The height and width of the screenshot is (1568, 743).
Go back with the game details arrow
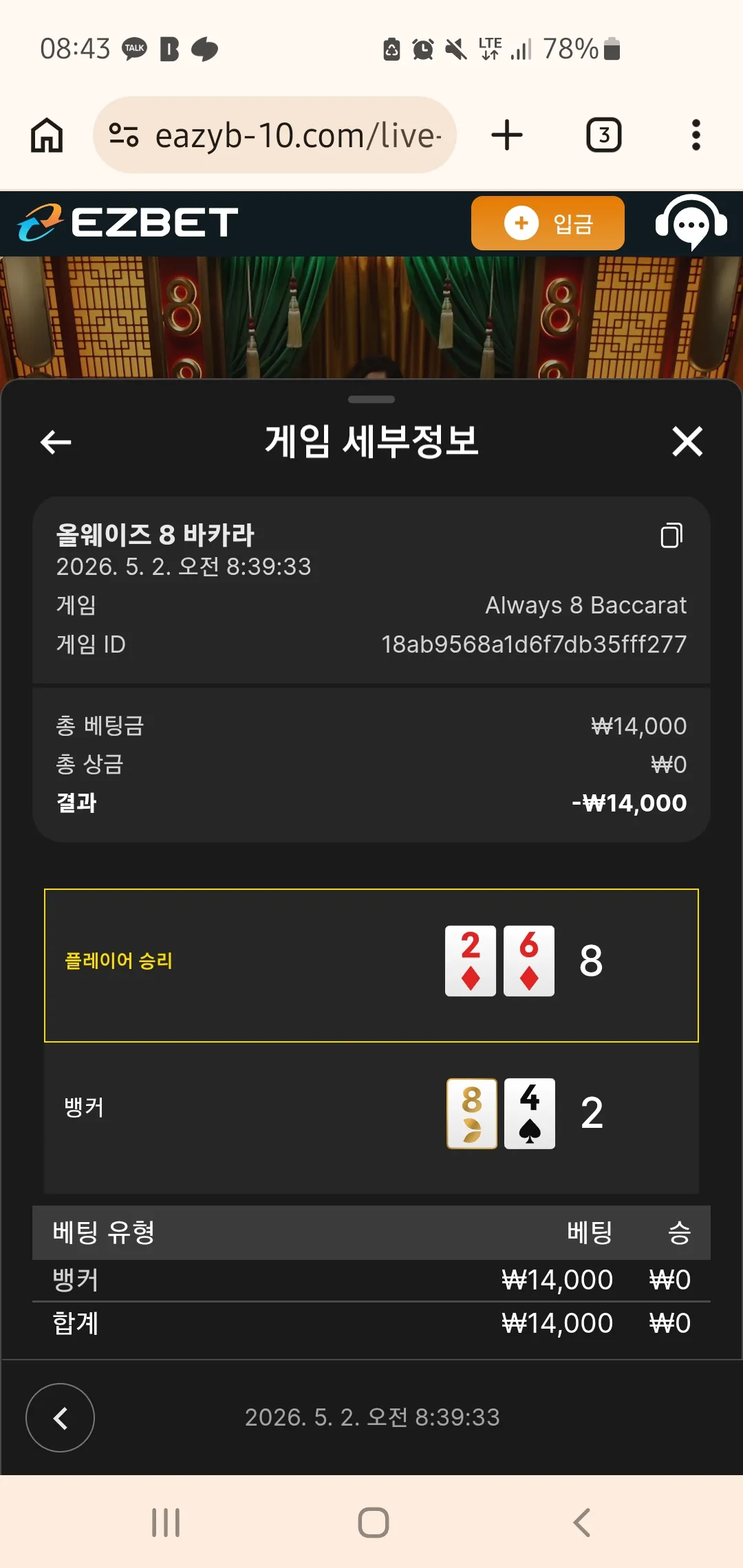click(56, 442)
